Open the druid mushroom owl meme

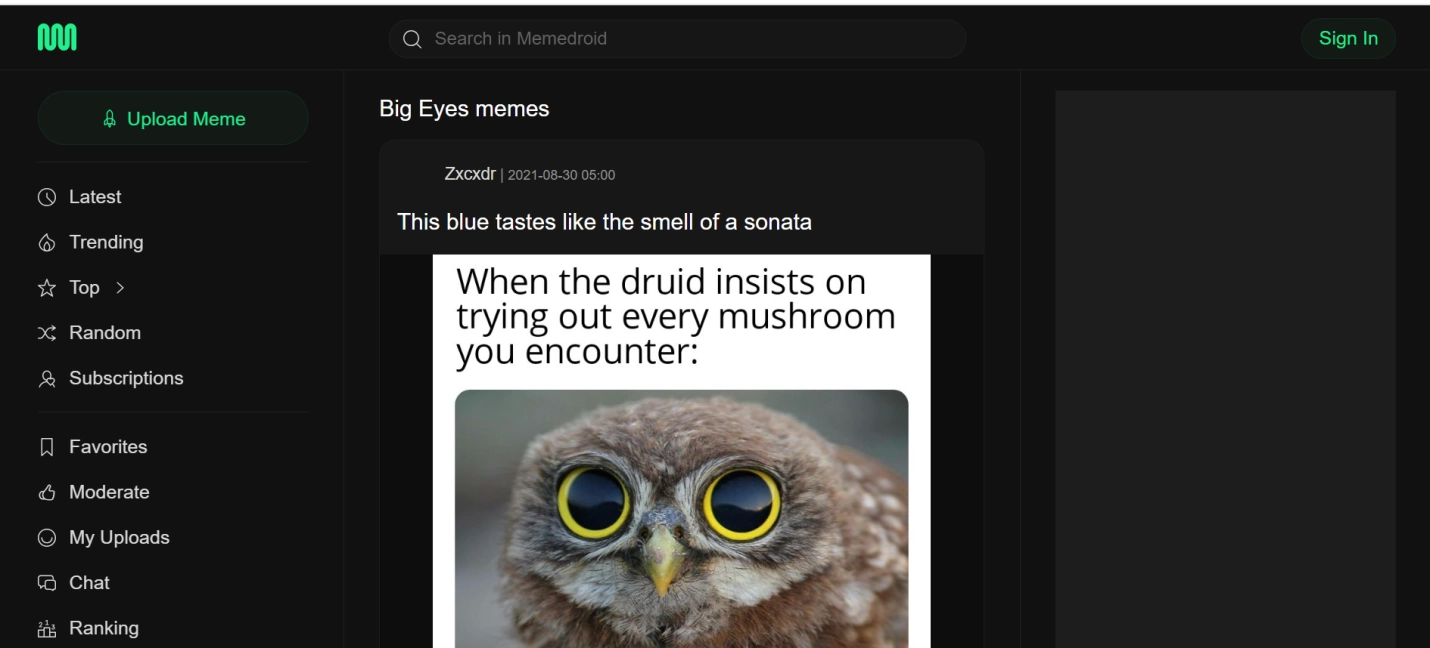point(681,480)
